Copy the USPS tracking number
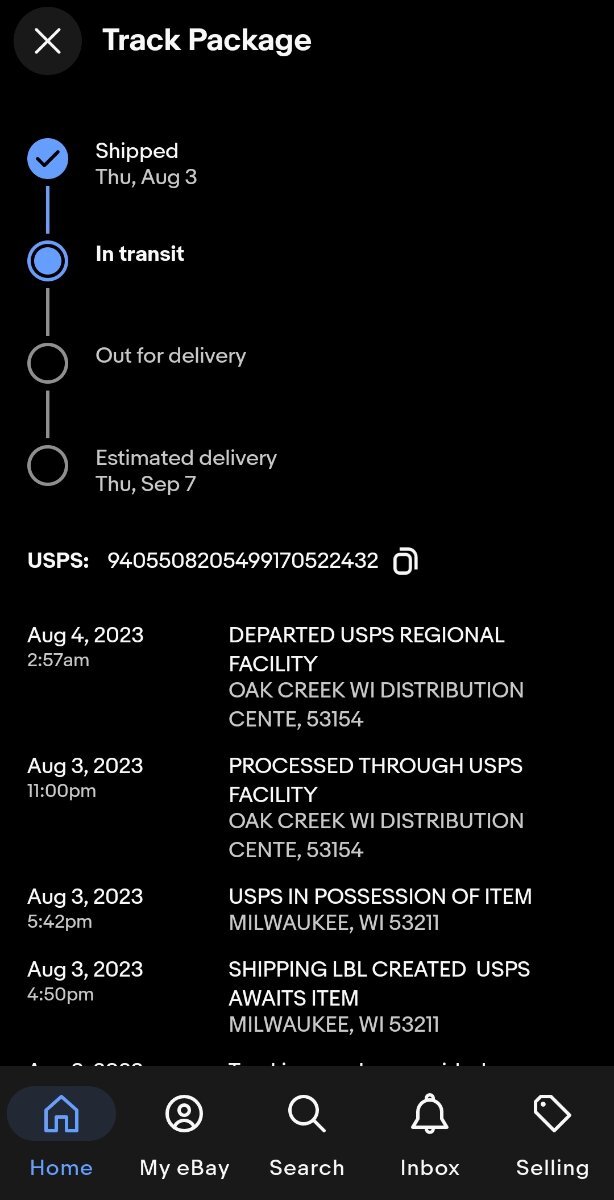This screenshot has width=614, height=1200. pos(404,561)
